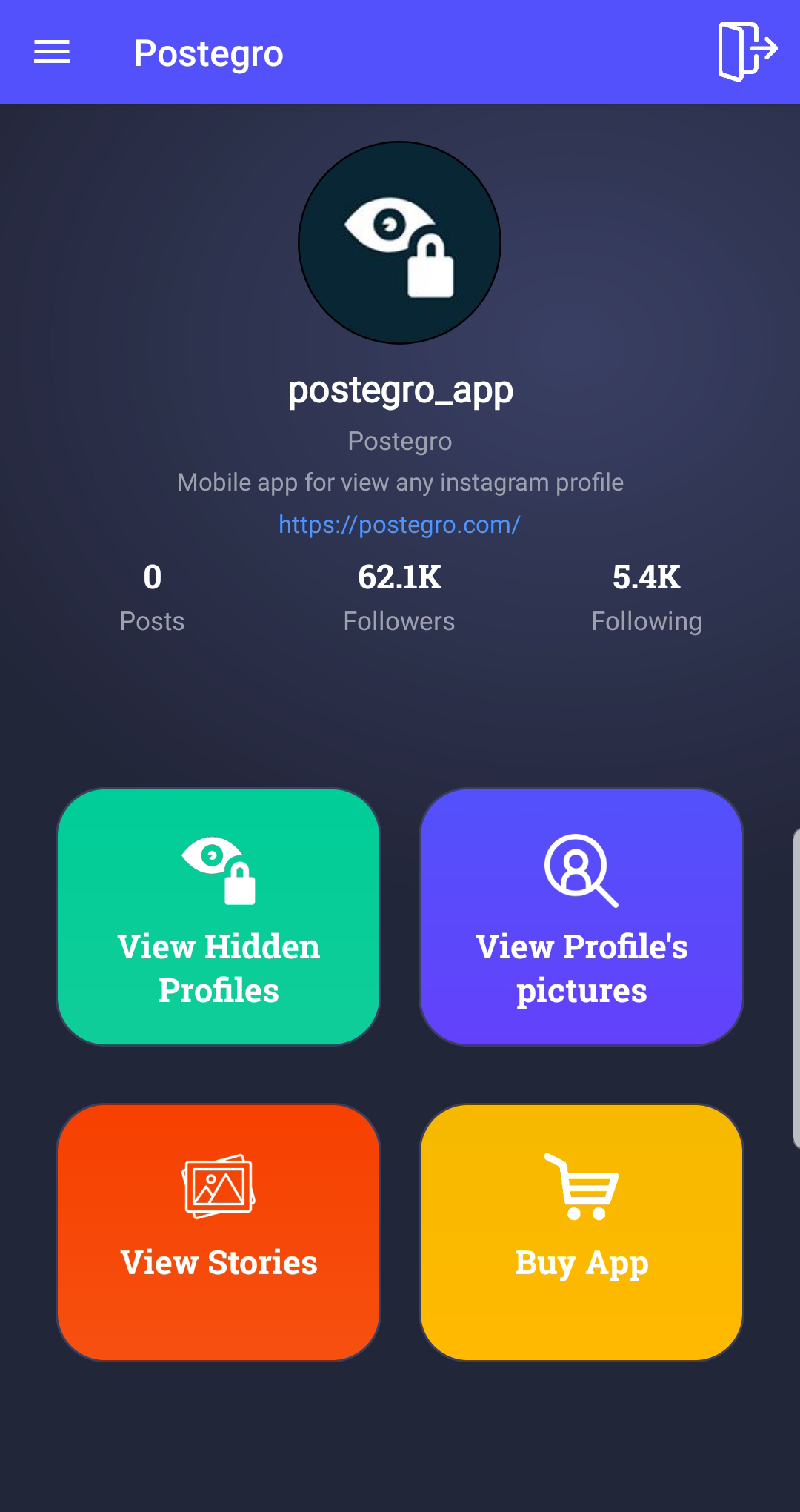
Task: Select the postegro_app username text
Action: (x=400, y=391)
